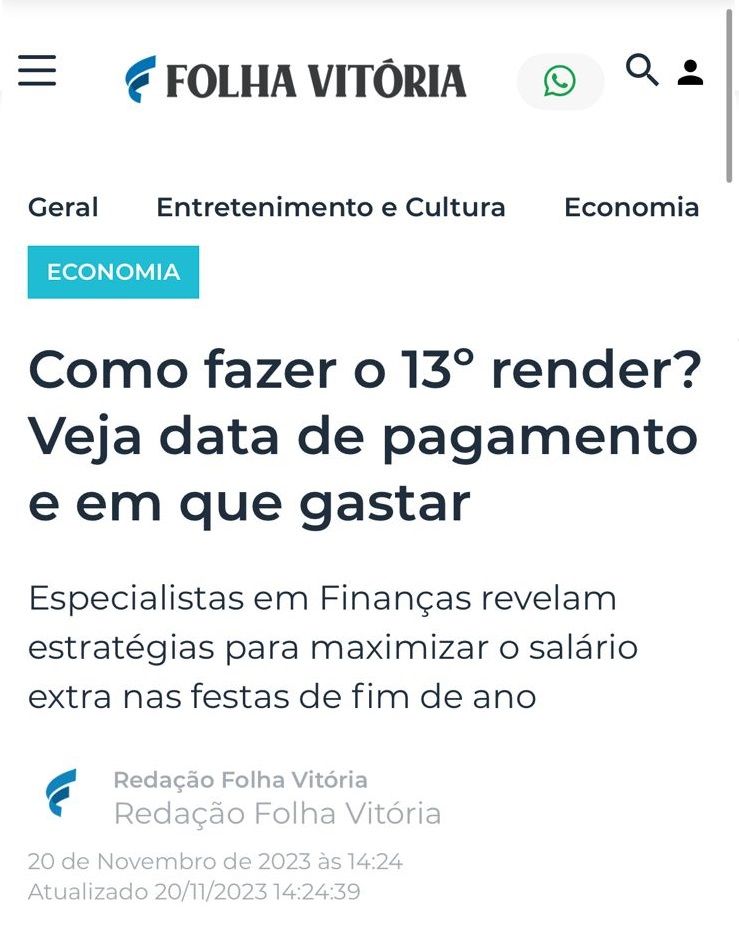Open the Entretenimento e Cultura section
Image resolution: width=739 pixels, height=931 pixels.
(331, 208)
